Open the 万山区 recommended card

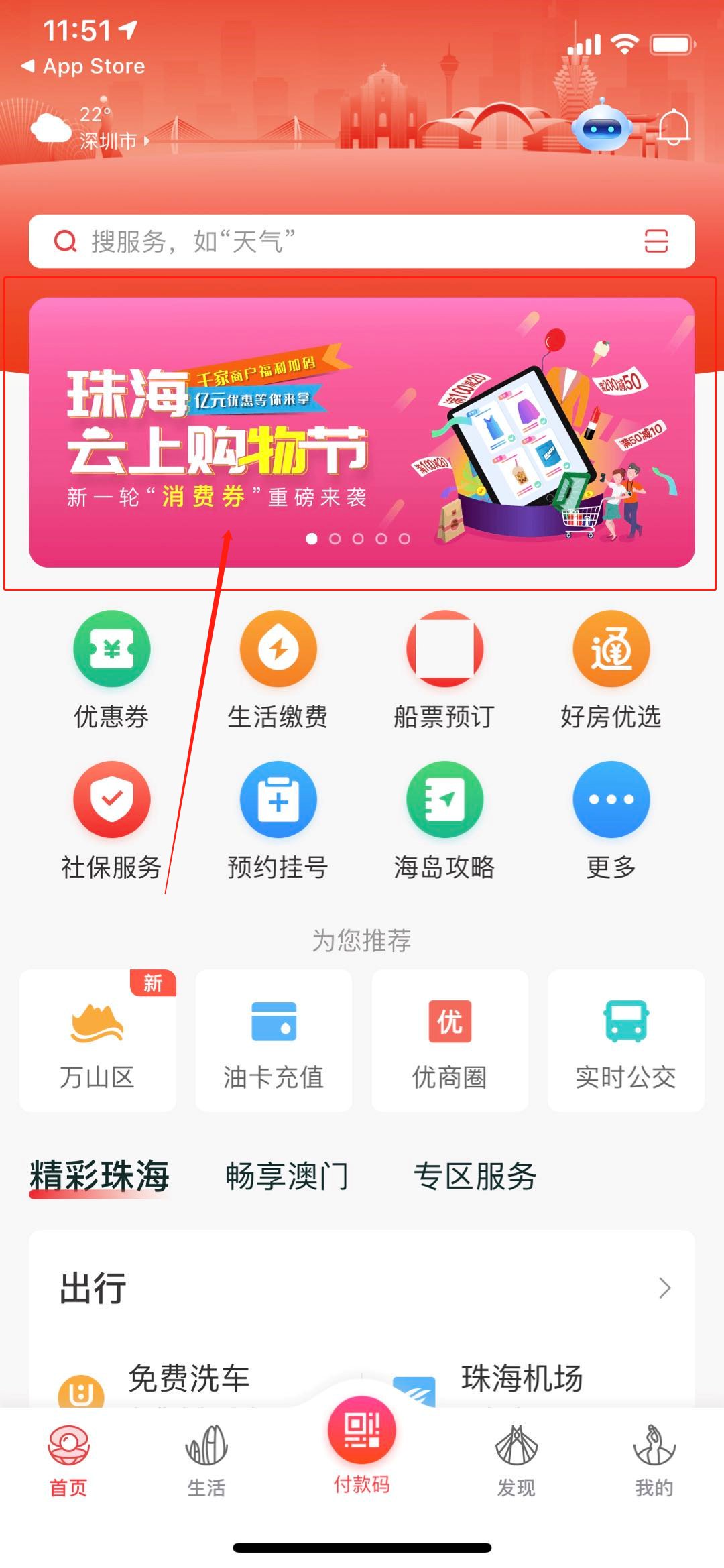point(98,1040)
